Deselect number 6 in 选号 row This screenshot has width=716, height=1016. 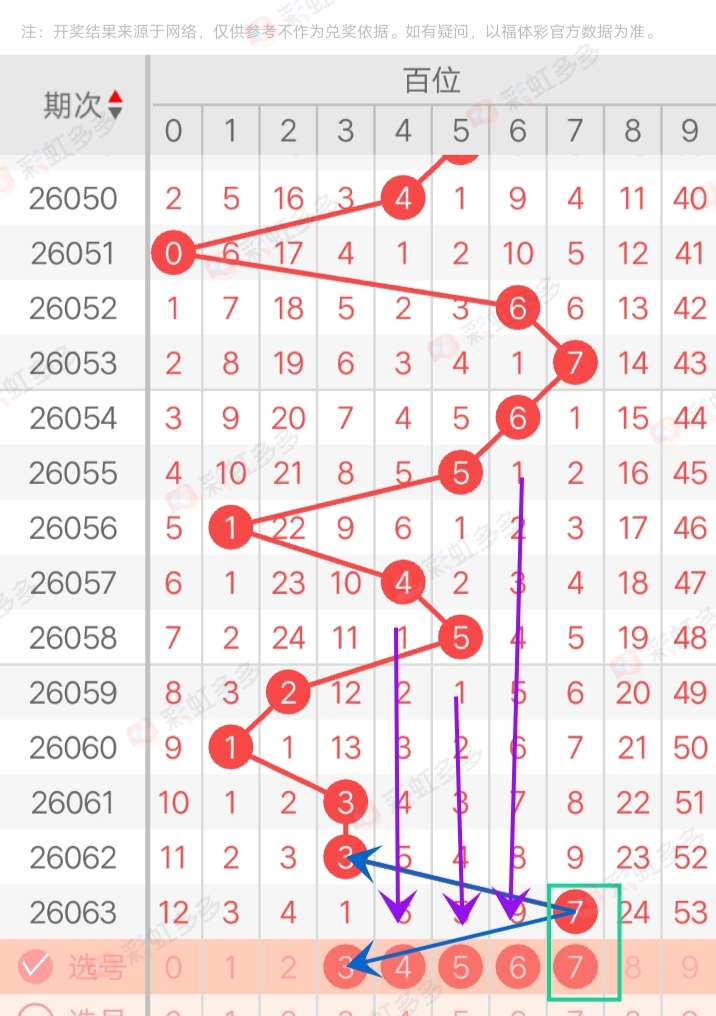517,967
